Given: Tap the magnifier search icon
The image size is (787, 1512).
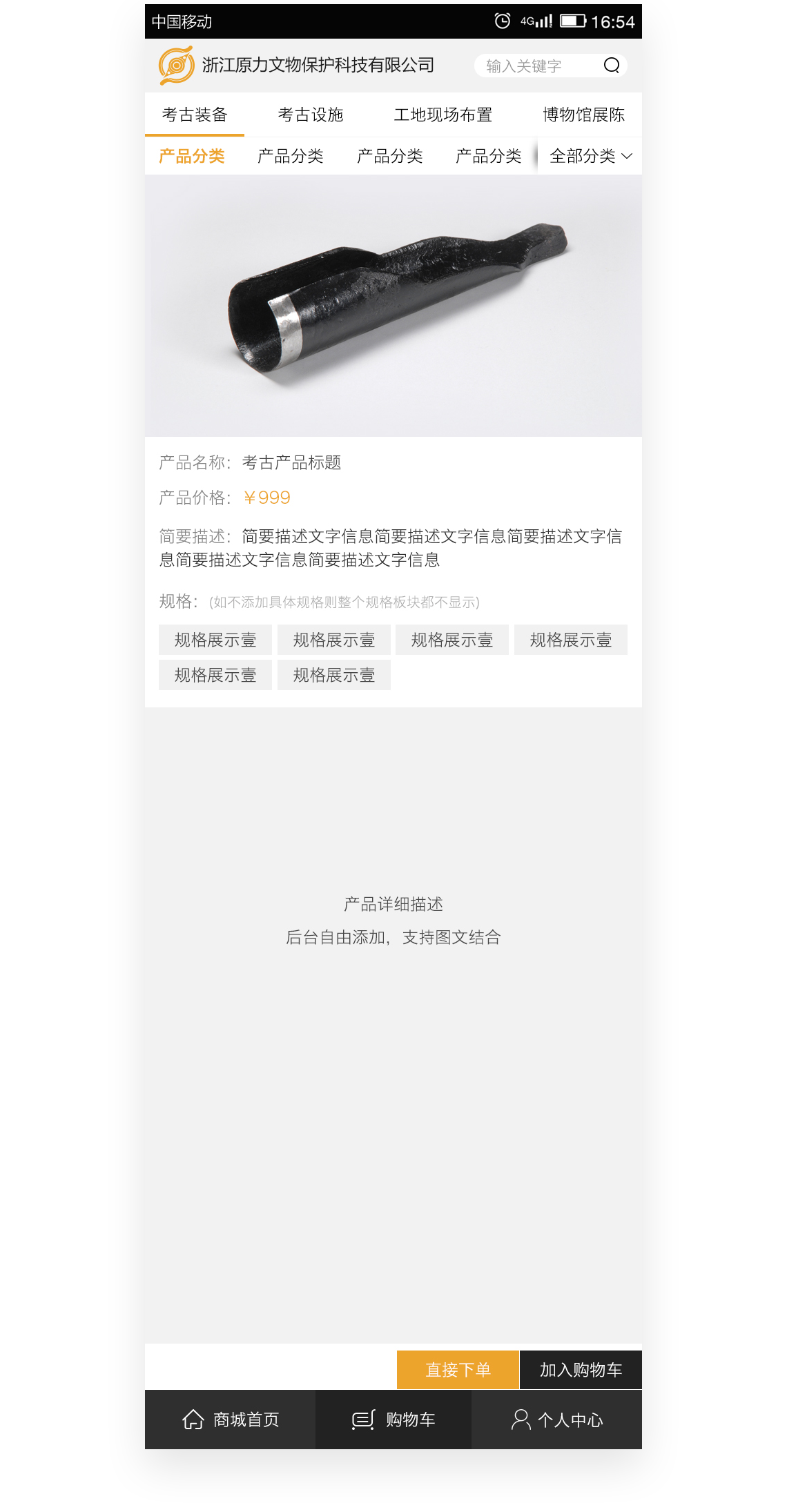Looking at the screenshot, I should click(612, 66).
